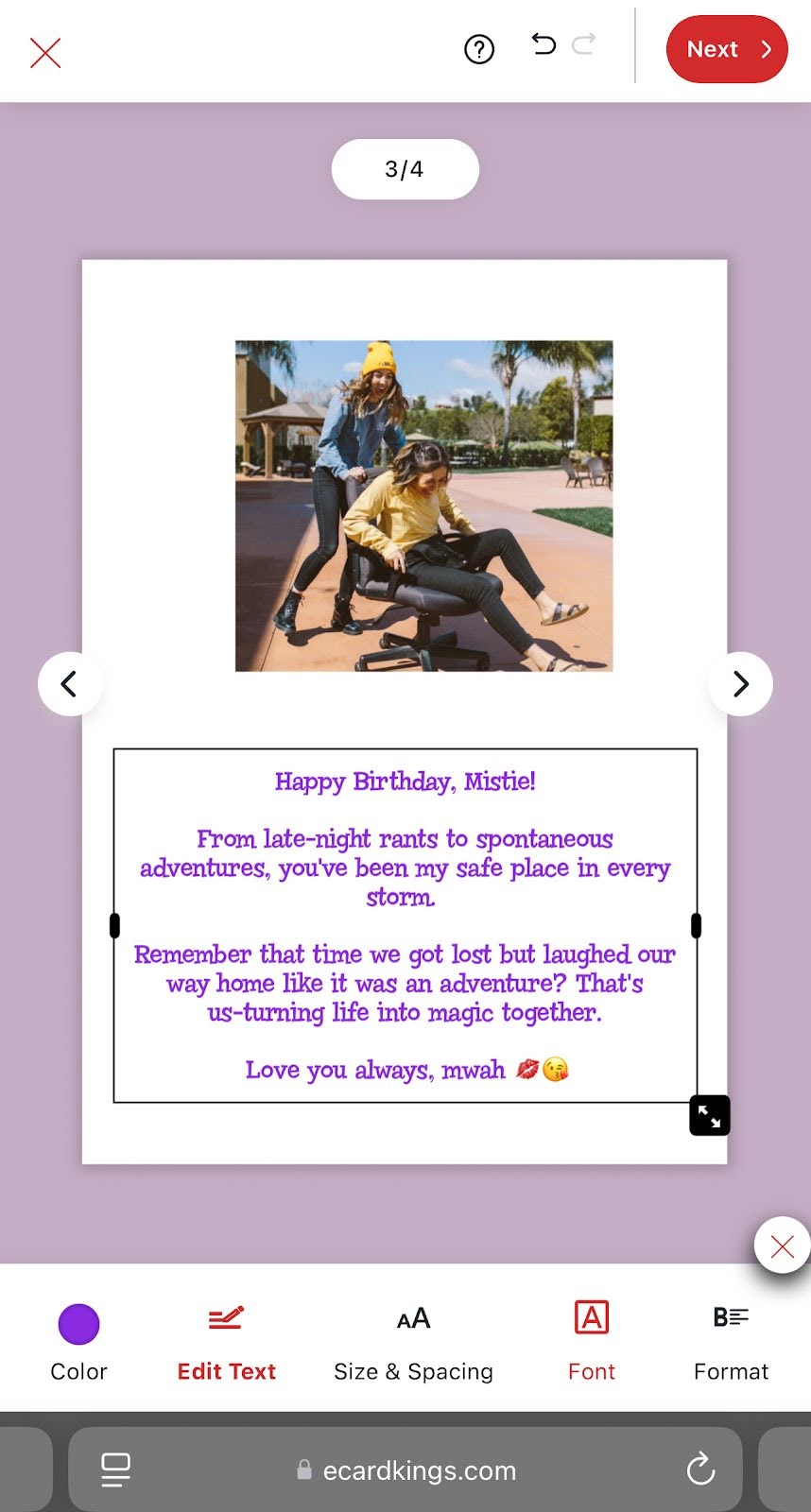Close the card editor with the red X
The height and width of the screenshot is (1512, 811).
pyautogui.click(x=45, y=53)
